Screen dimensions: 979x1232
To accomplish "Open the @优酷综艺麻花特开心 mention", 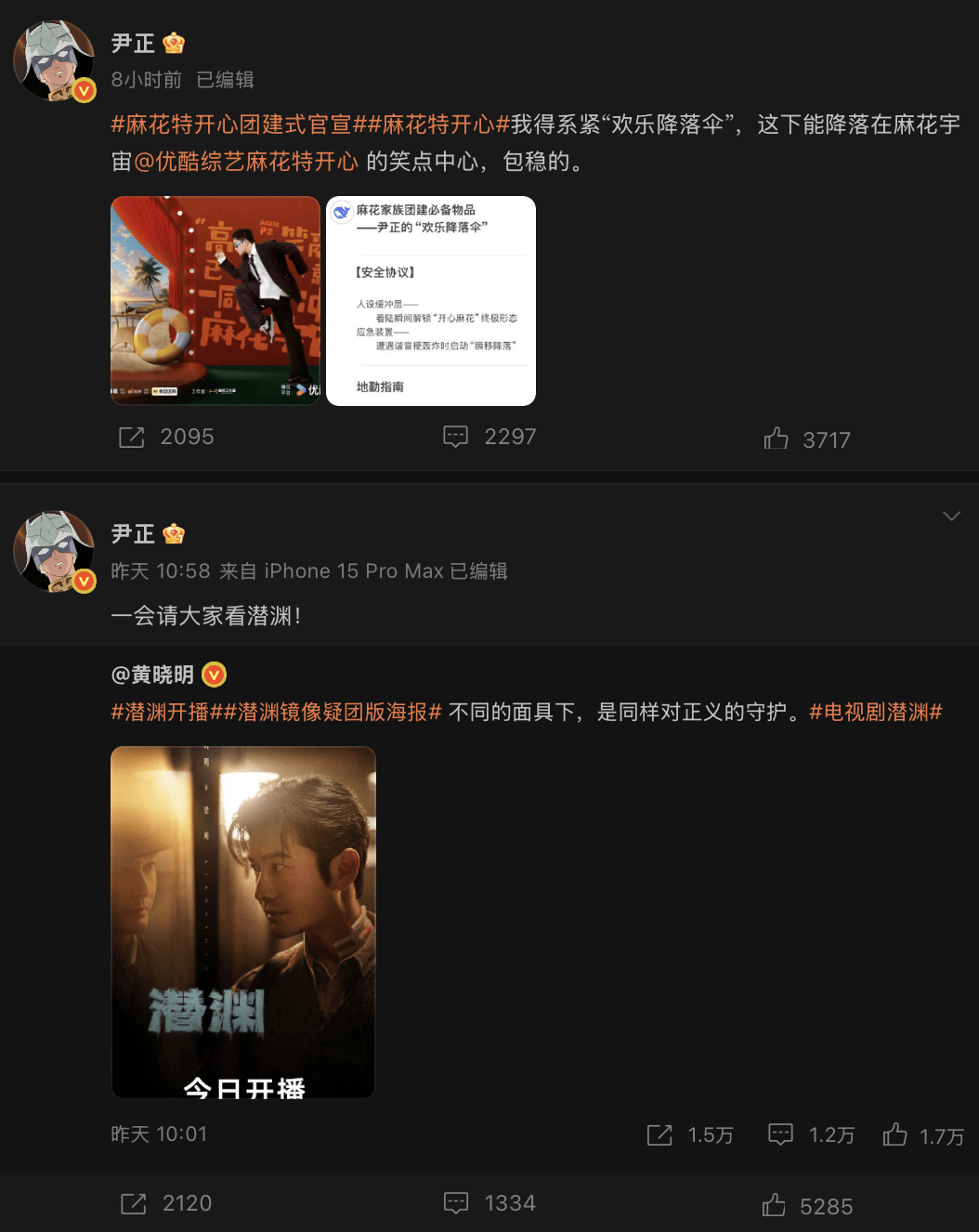I will click(246, 162).
